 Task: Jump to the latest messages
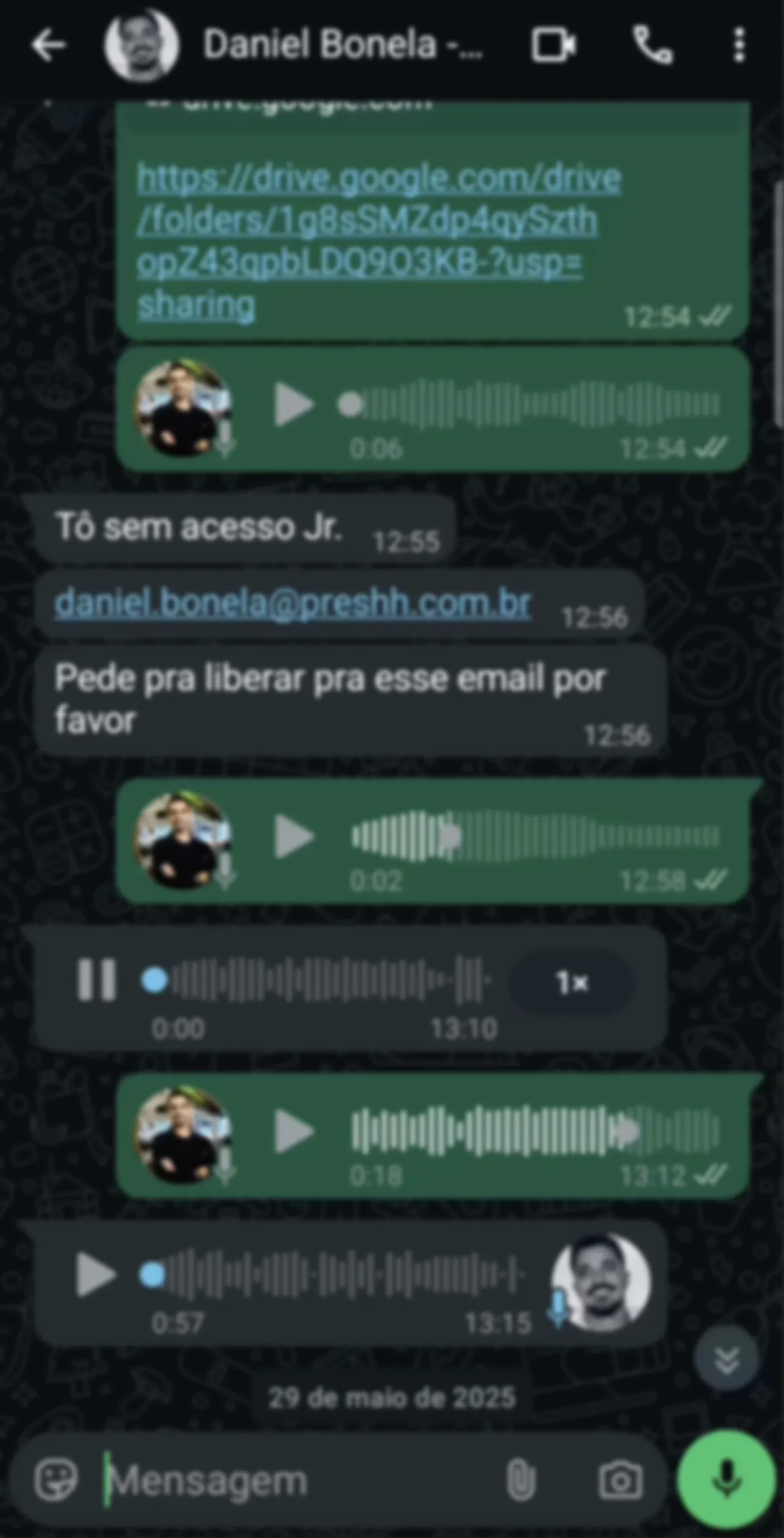coord(726,1360)
